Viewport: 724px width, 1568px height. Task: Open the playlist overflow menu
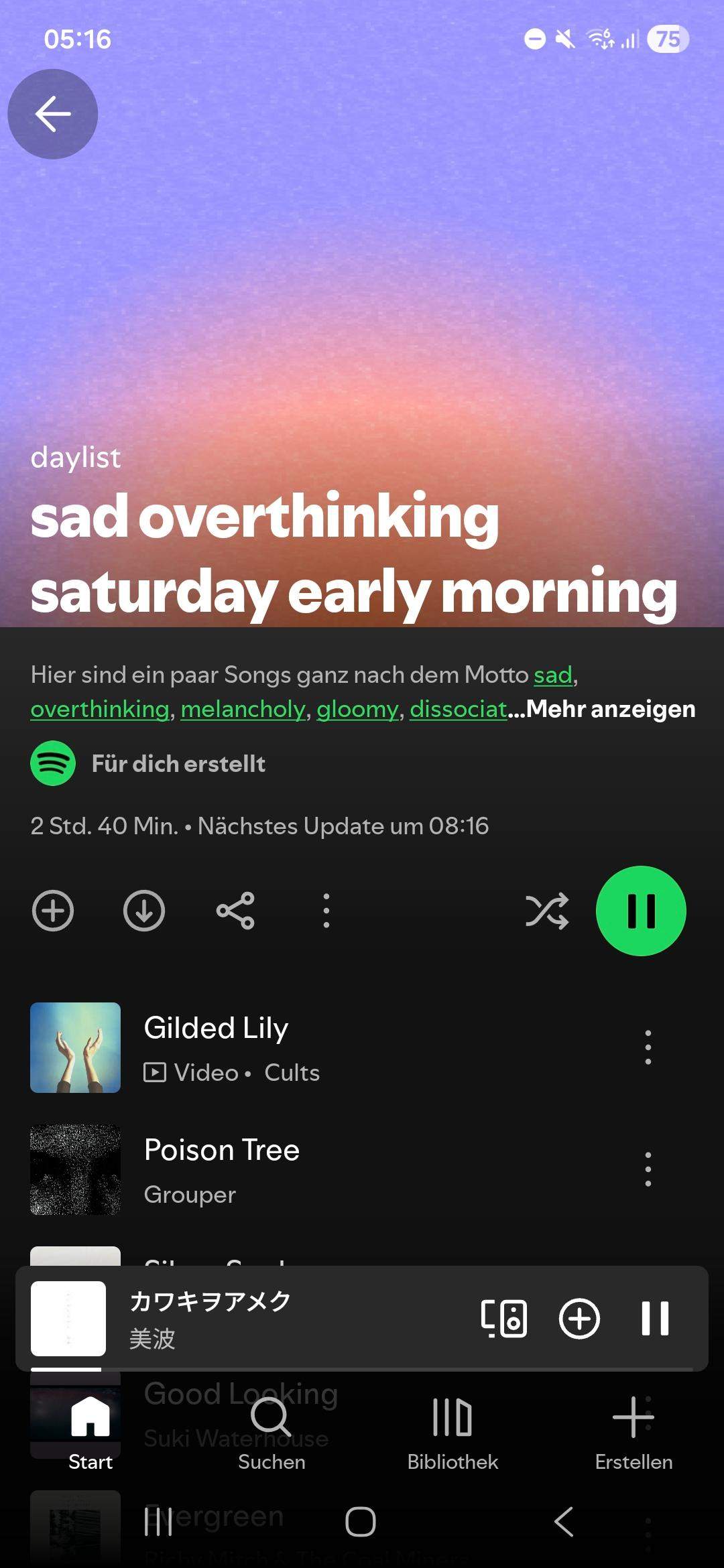(x=326, y=911)
